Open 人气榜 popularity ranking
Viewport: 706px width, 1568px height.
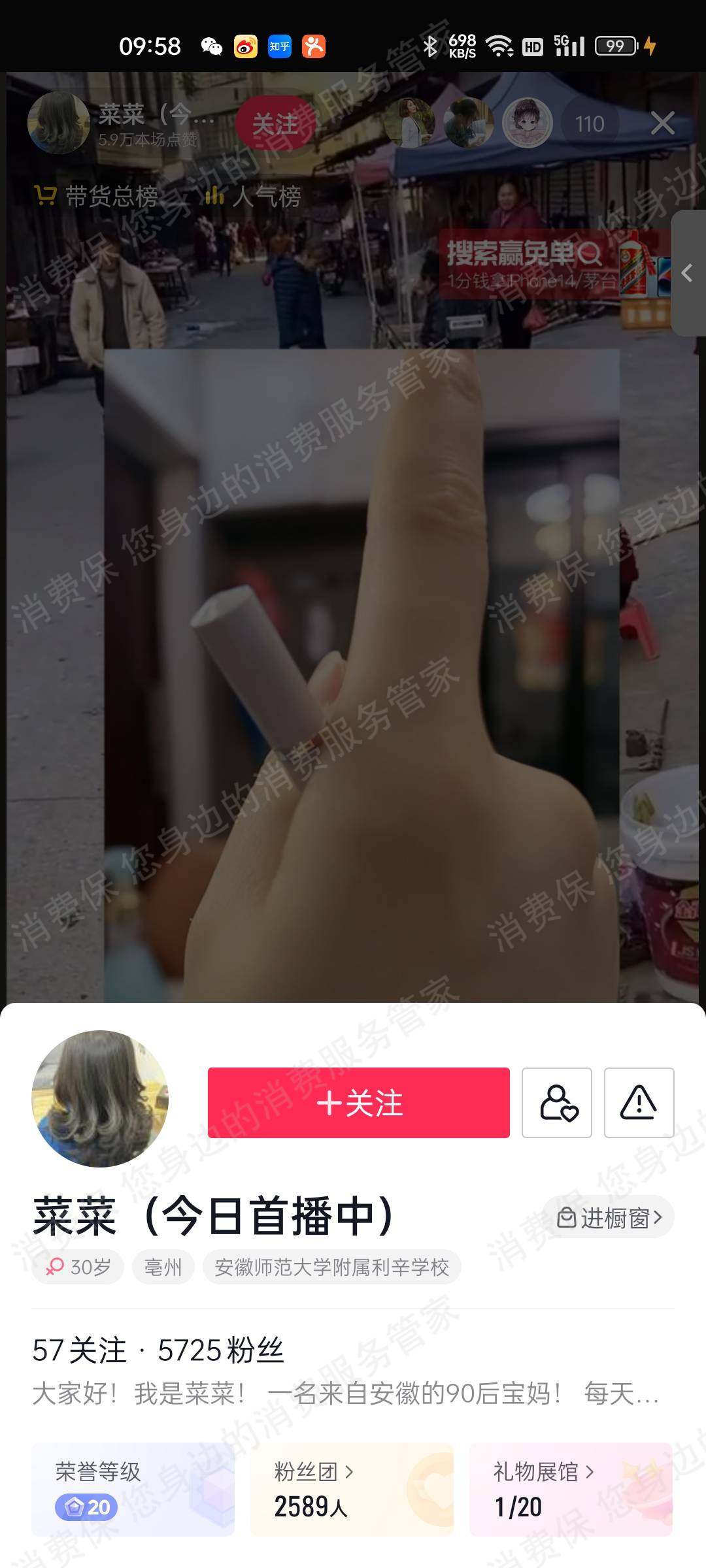[254, 196]
